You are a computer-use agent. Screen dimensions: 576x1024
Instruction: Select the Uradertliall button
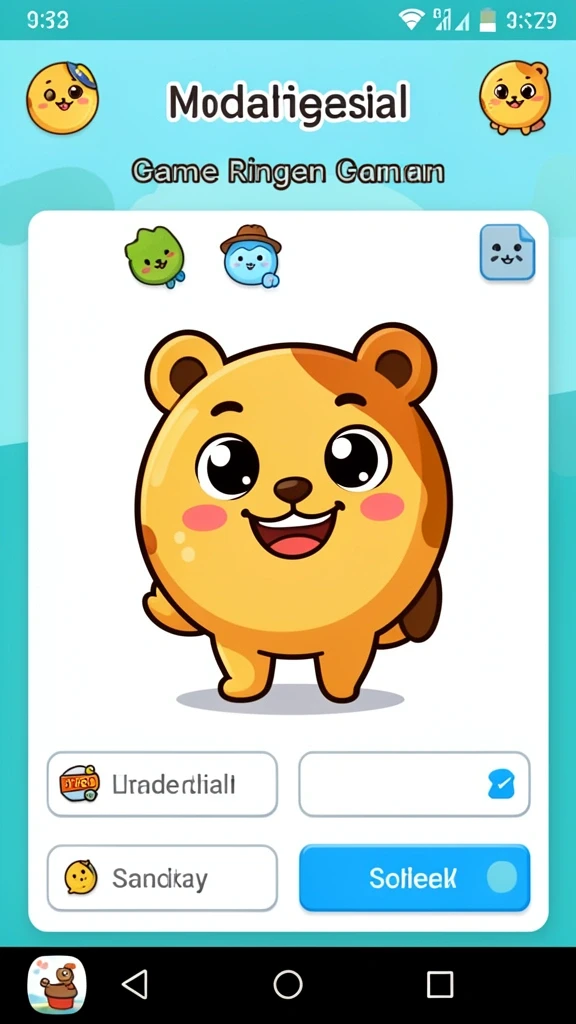coord(162,784)
